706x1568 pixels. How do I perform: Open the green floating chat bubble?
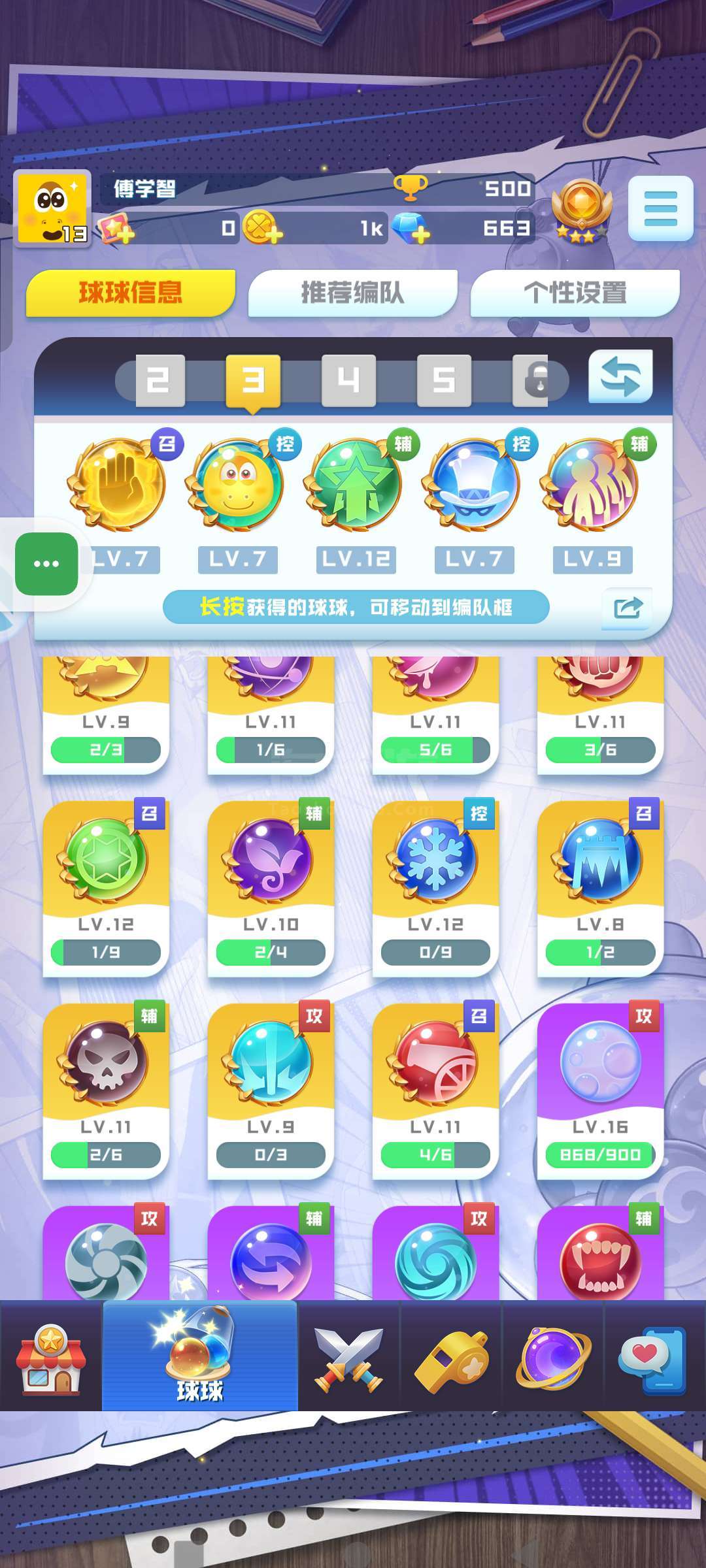pos(46,564)
